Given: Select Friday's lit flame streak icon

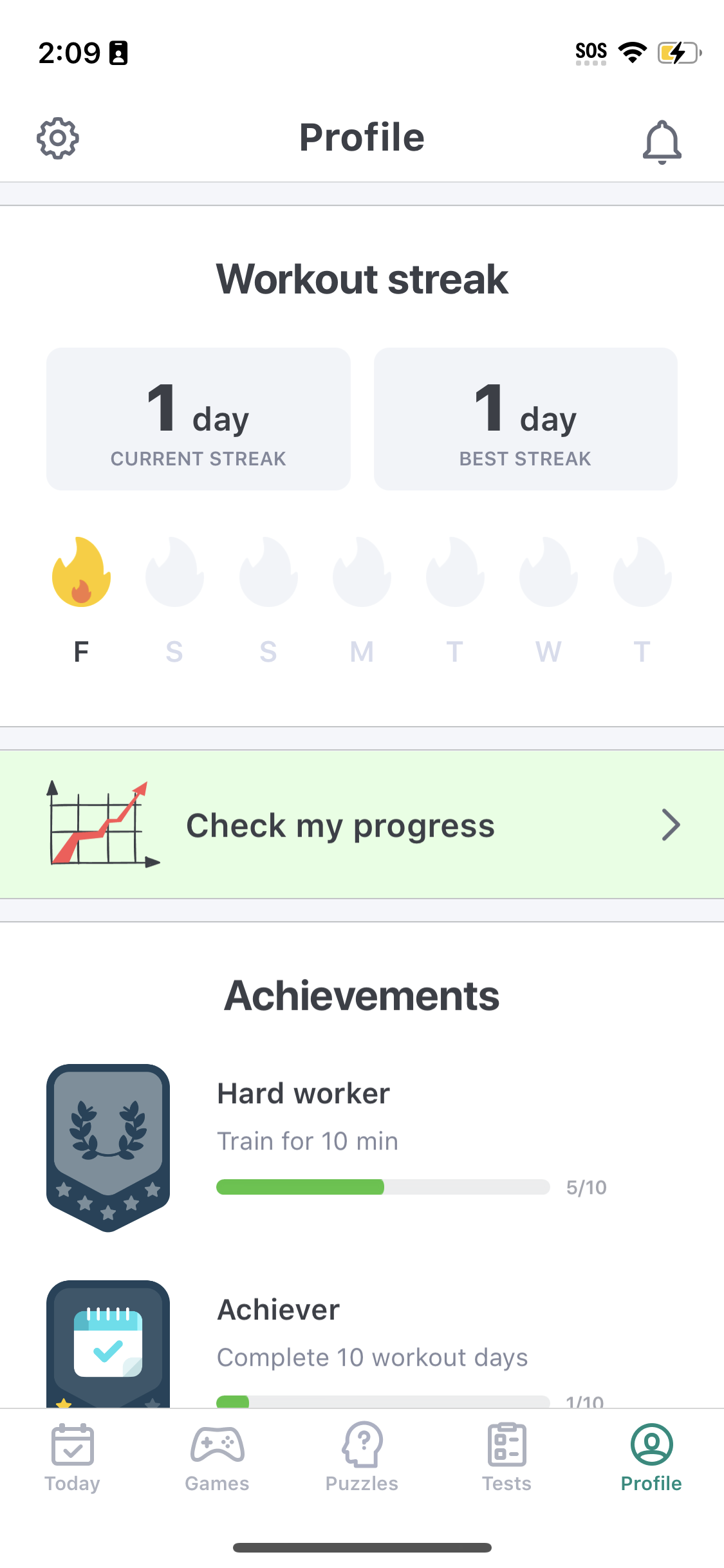Looking at the screenshot, I should (x=81, y=573).
